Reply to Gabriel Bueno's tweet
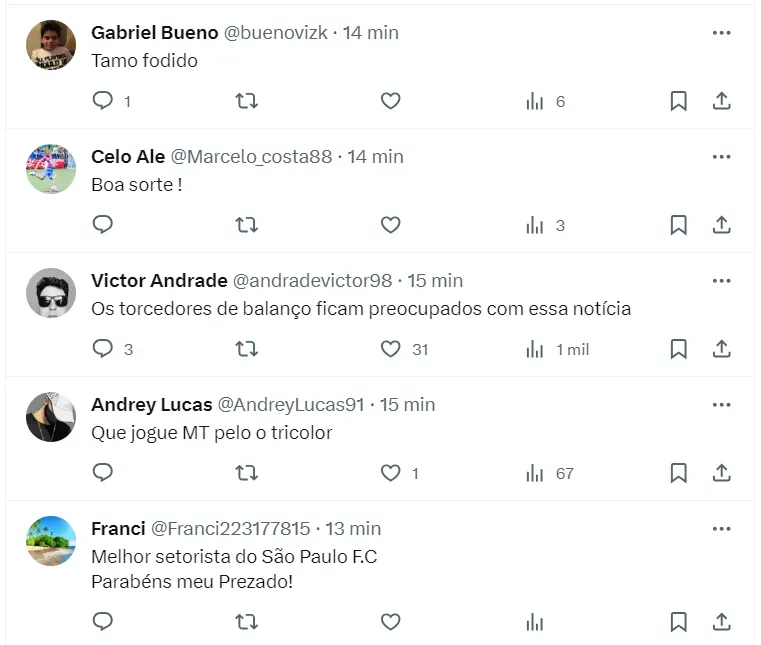761x645 pixels. click(x=103, y=101)
